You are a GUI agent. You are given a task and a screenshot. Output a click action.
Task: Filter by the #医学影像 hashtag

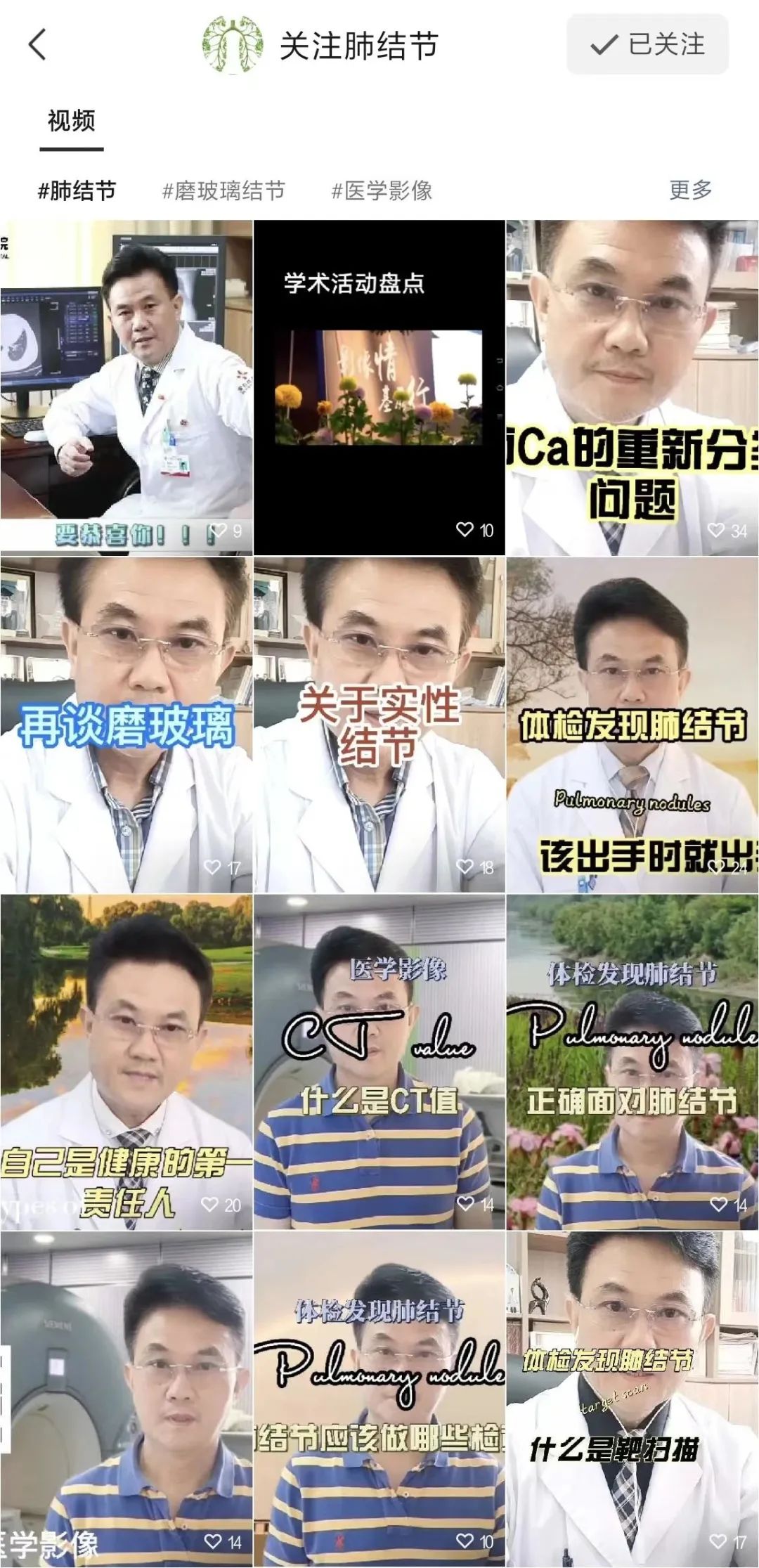(x=382, y=190)
